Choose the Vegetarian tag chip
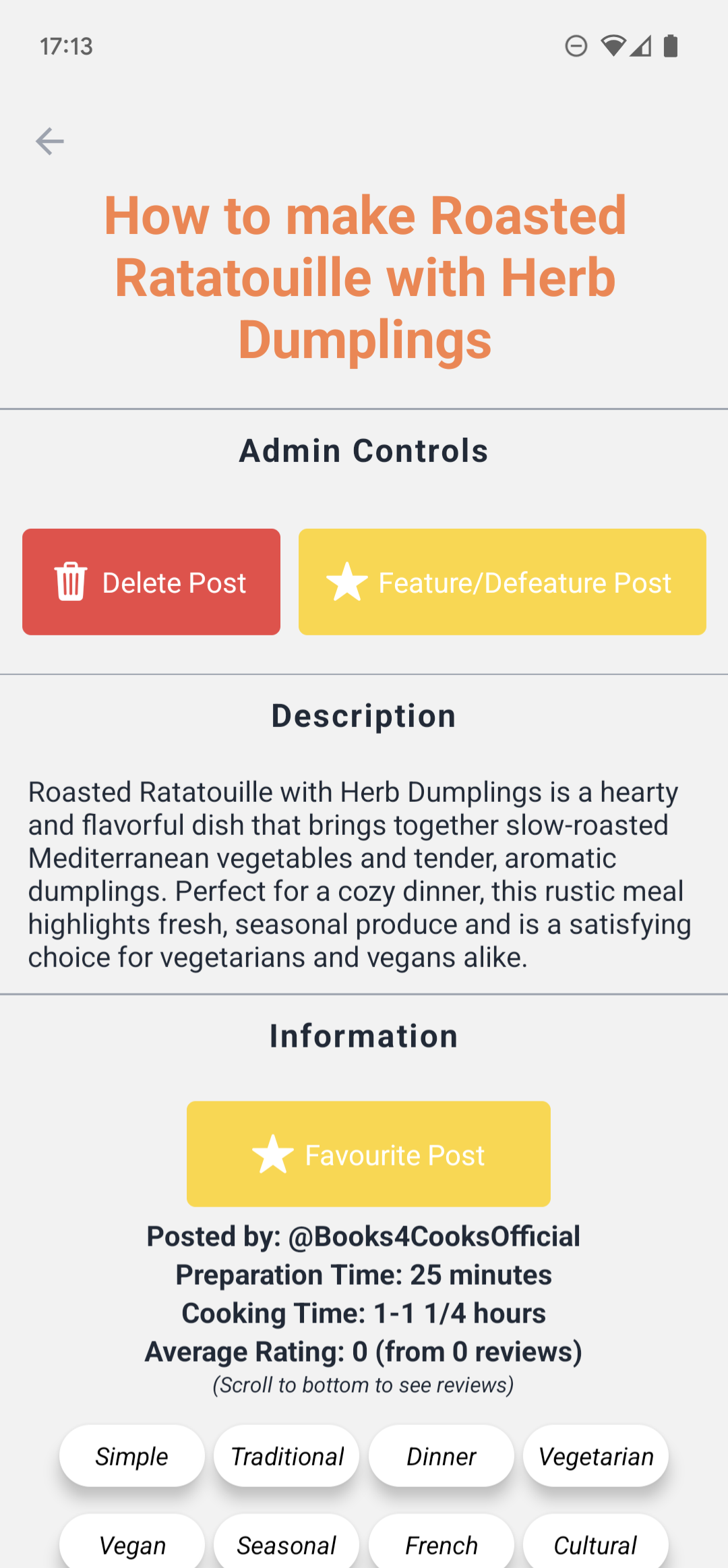Image resolution: width=728 pixels, height=1568 pixels. tap(596, 1456)
